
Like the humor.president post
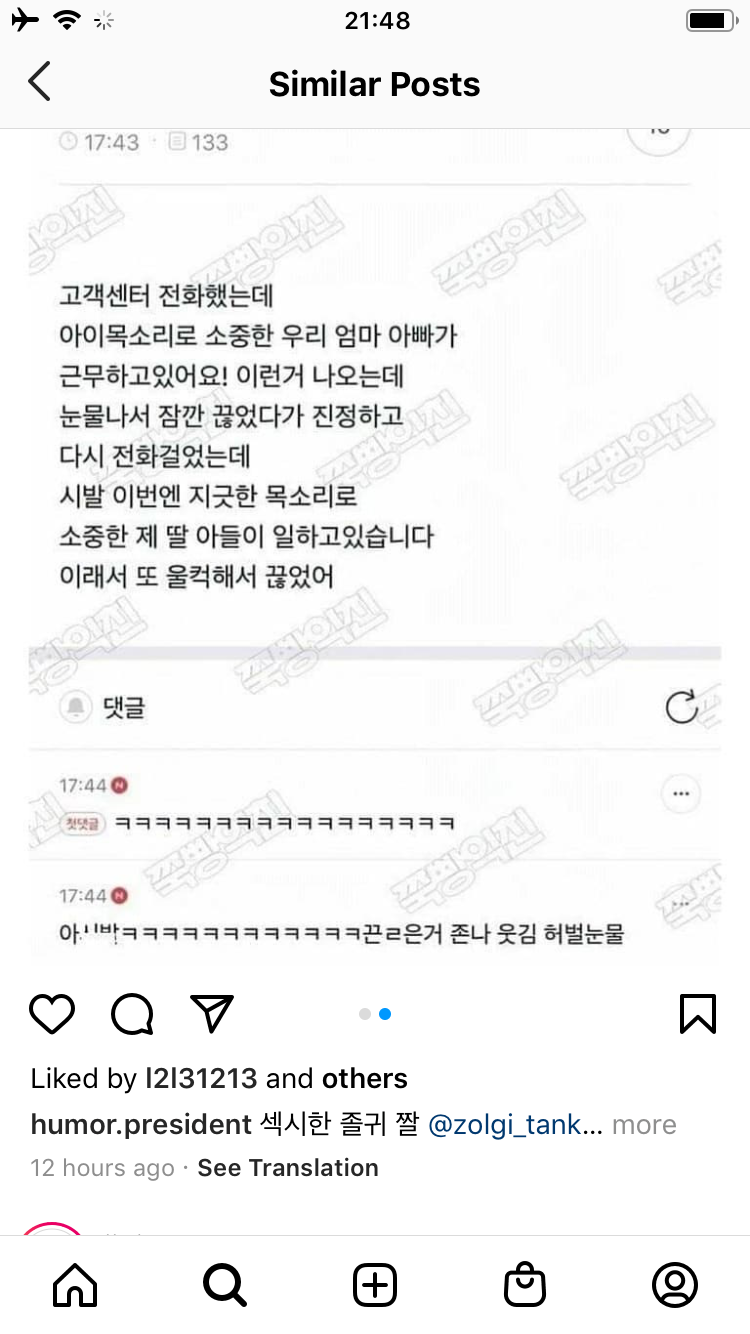(52, 1014)
